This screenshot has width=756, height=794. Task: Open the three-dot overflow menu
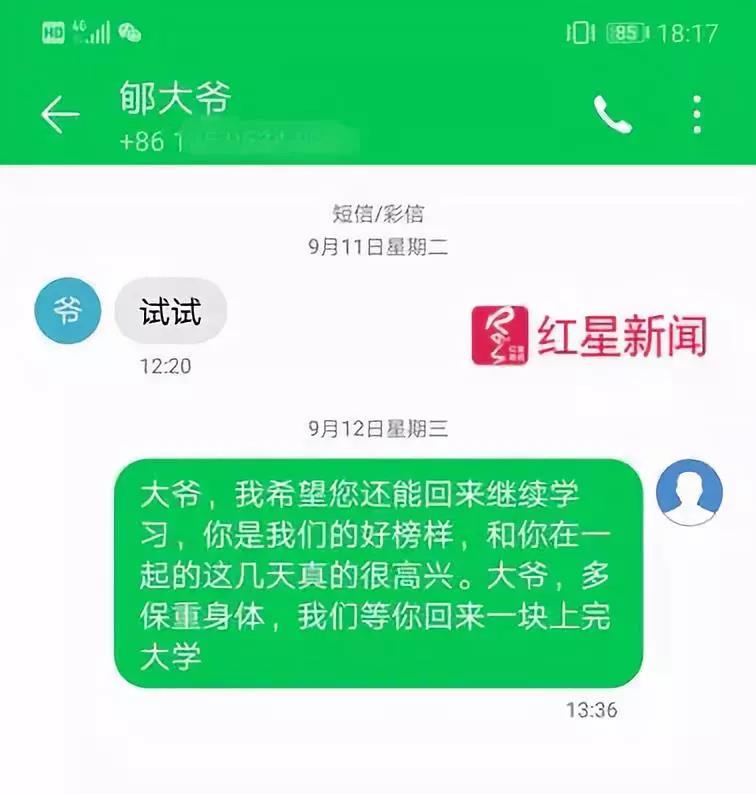point(698,116)
